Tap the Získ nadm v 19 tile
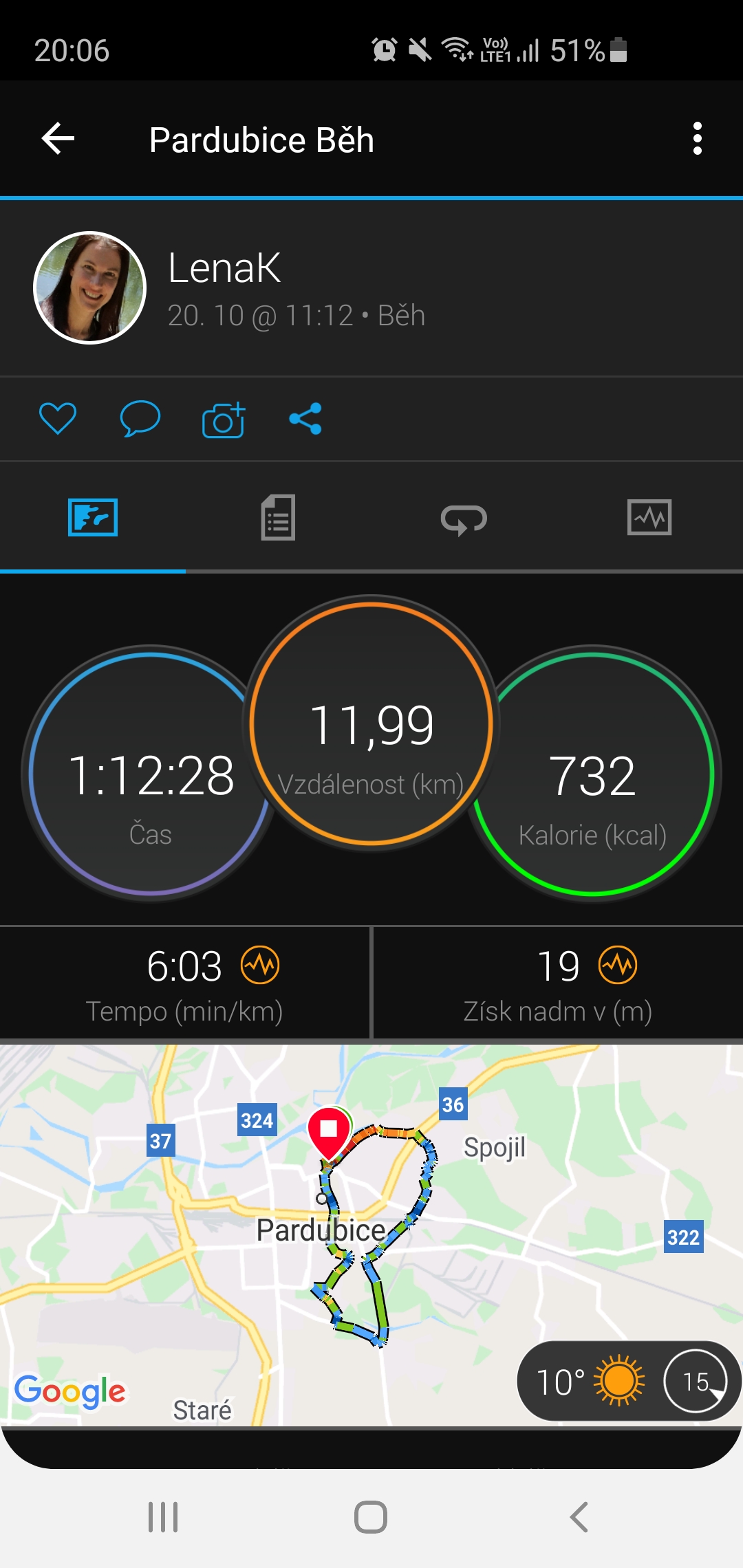The height and width of the screenshot is (1568, 743). click(558, 983)
